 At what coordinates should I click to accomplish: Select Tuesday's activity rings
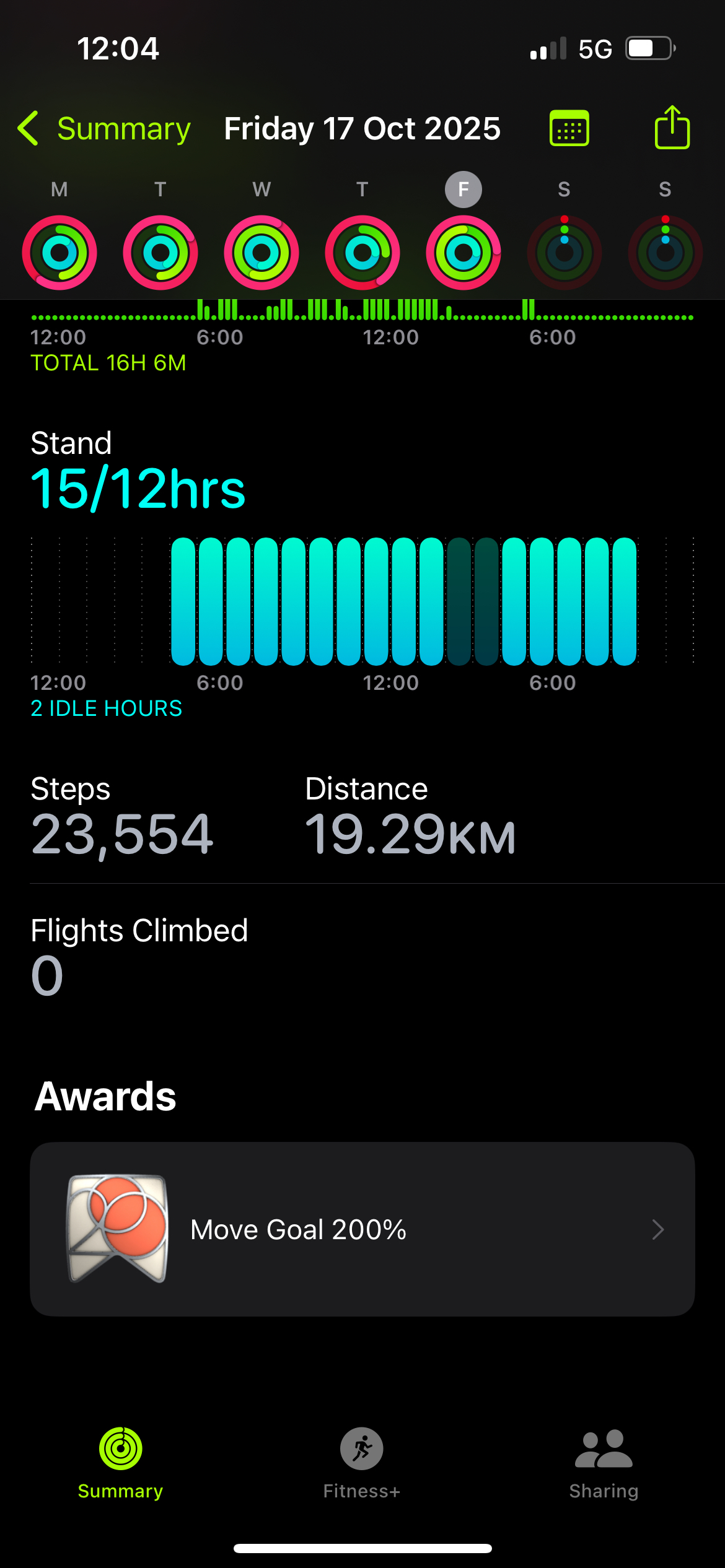pyautogui.click(x=160, y=252)
